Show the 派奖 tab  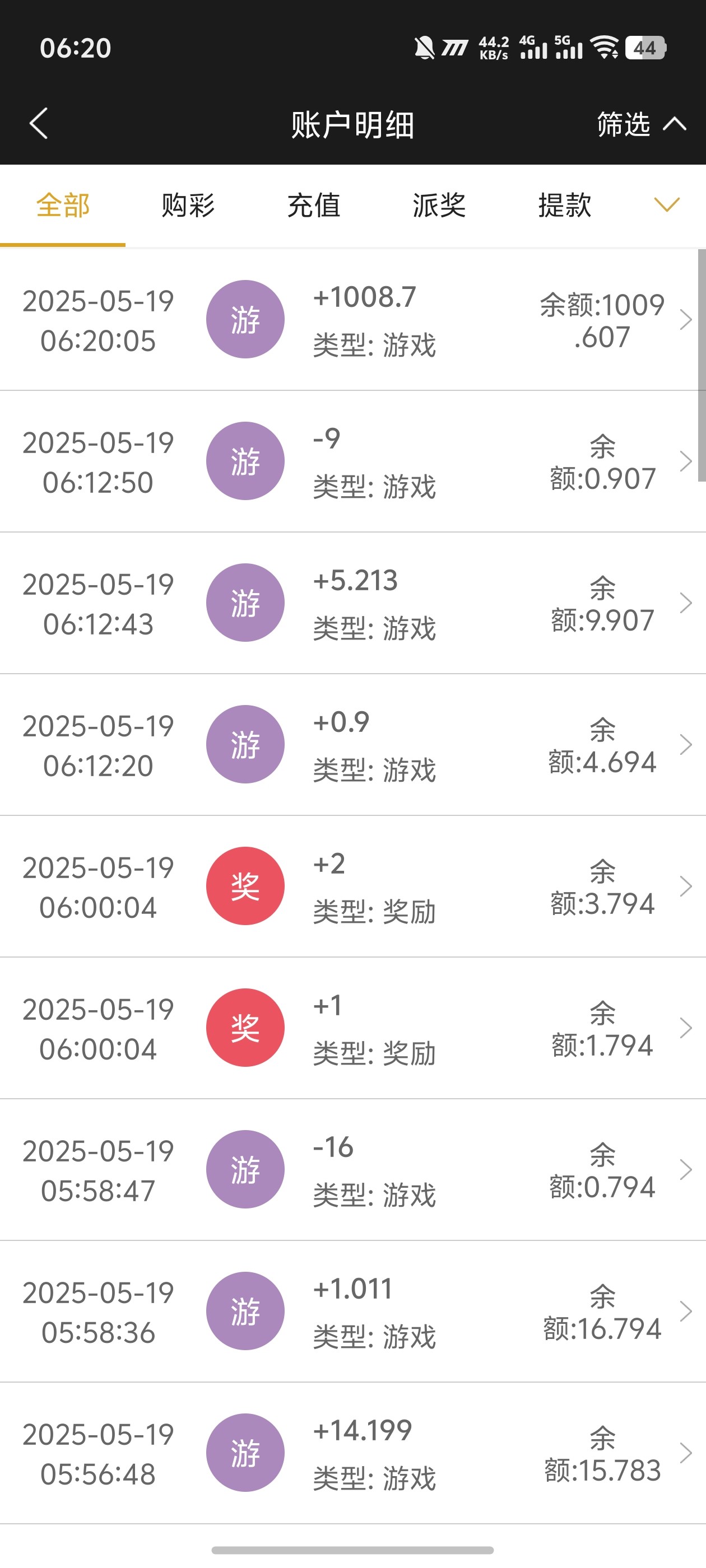(439, 206)
